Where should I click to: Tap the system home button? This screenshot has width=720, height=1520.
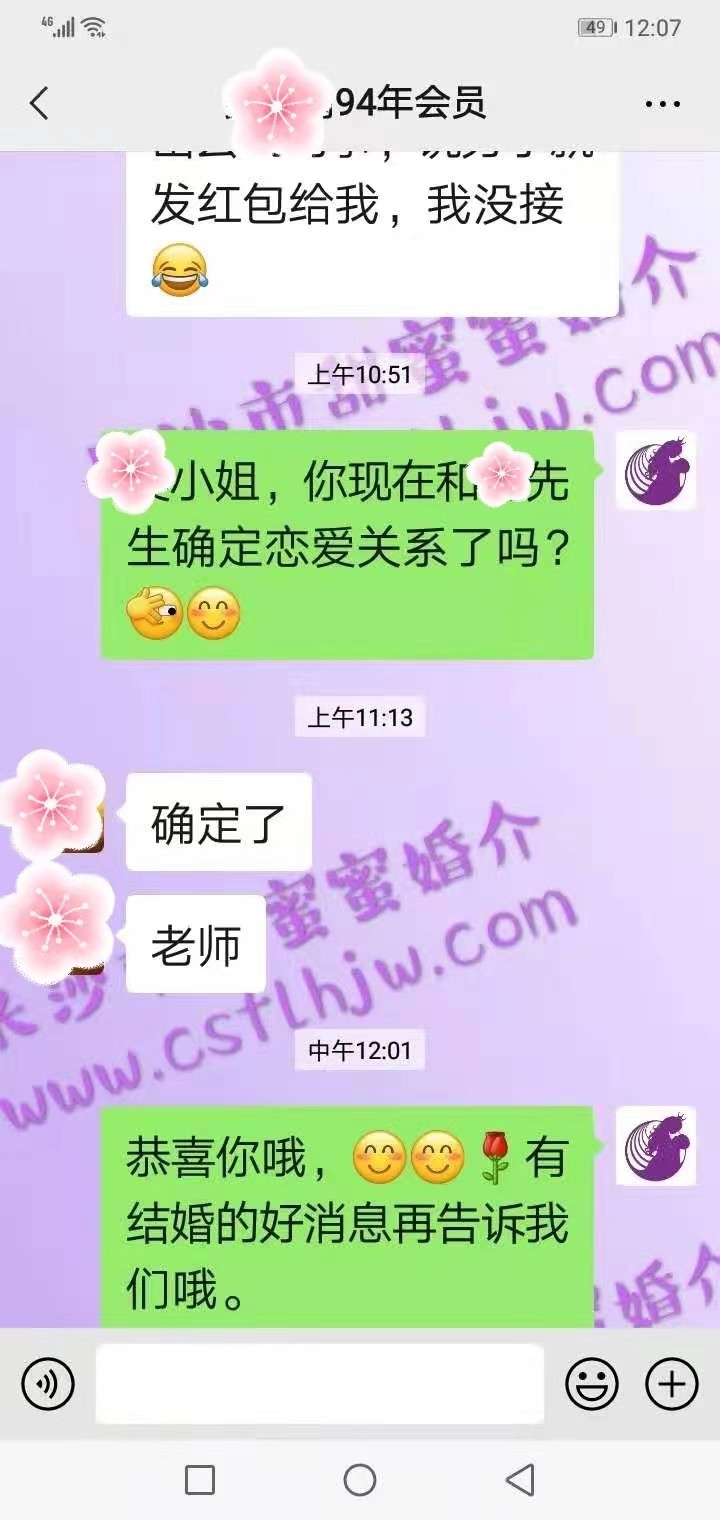pyautogui.click(x=360, y=1480)
